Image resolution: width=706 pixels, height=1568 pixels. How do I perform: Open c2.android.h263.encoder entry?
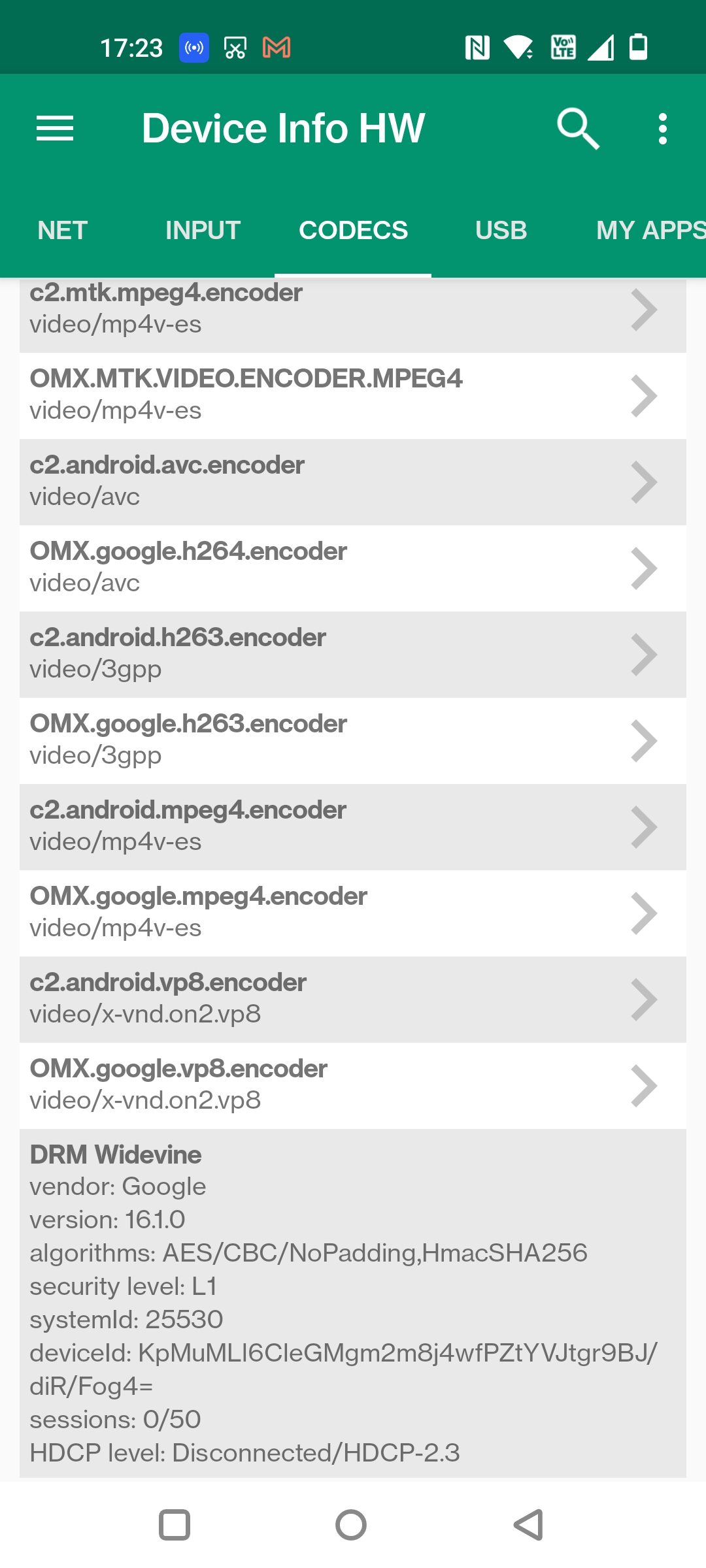353,654
